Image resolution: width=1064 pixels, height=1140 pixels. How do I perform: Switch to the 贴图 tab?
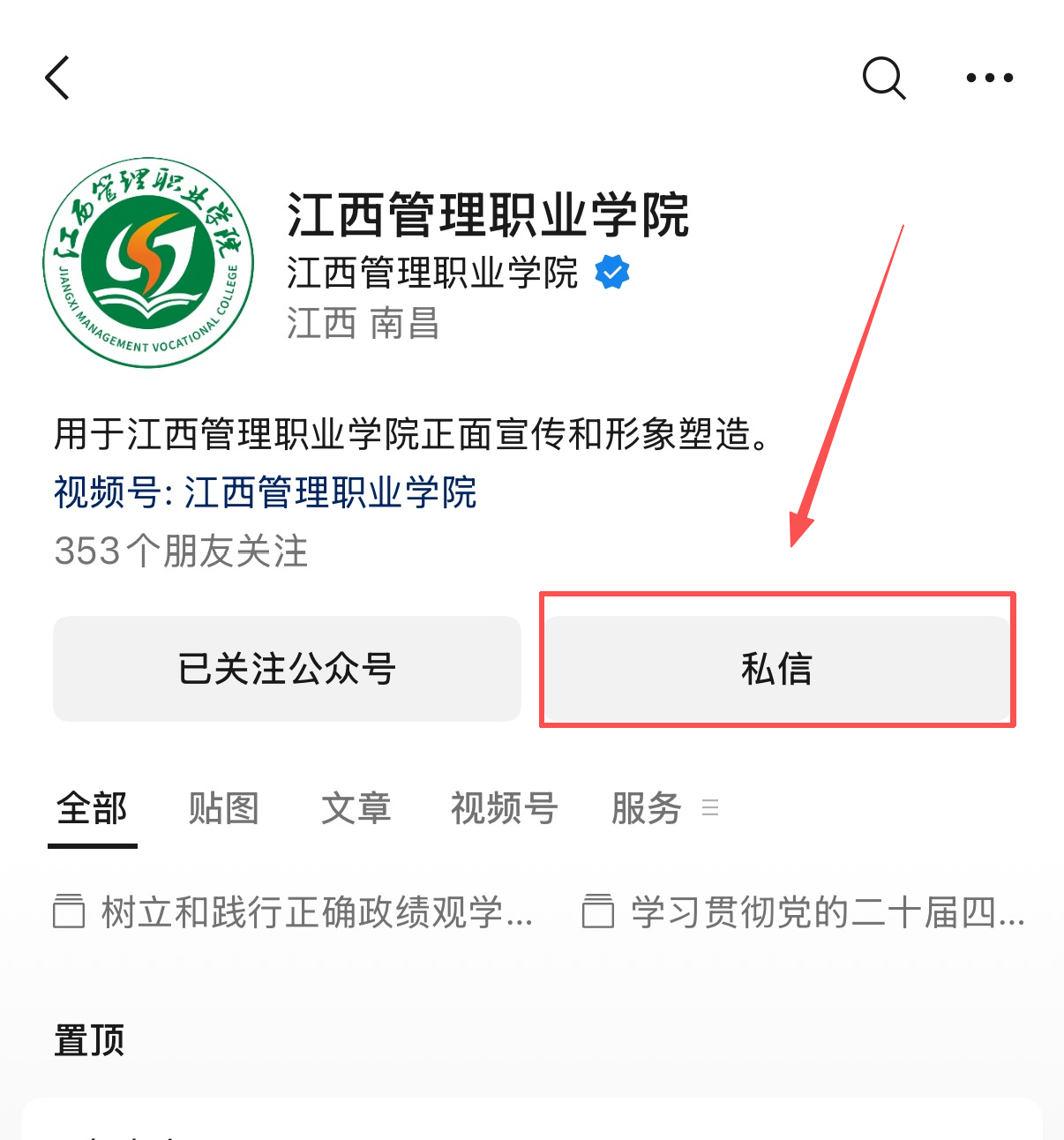[223, 808]
